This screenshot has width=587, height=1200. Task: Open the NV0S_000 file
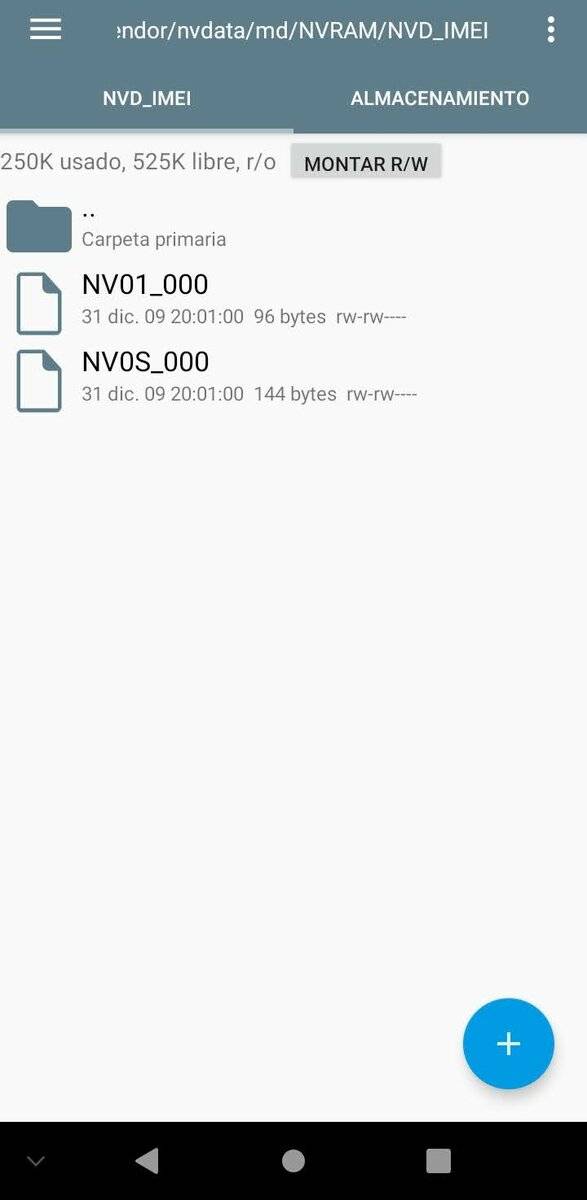tap(293, 377)
